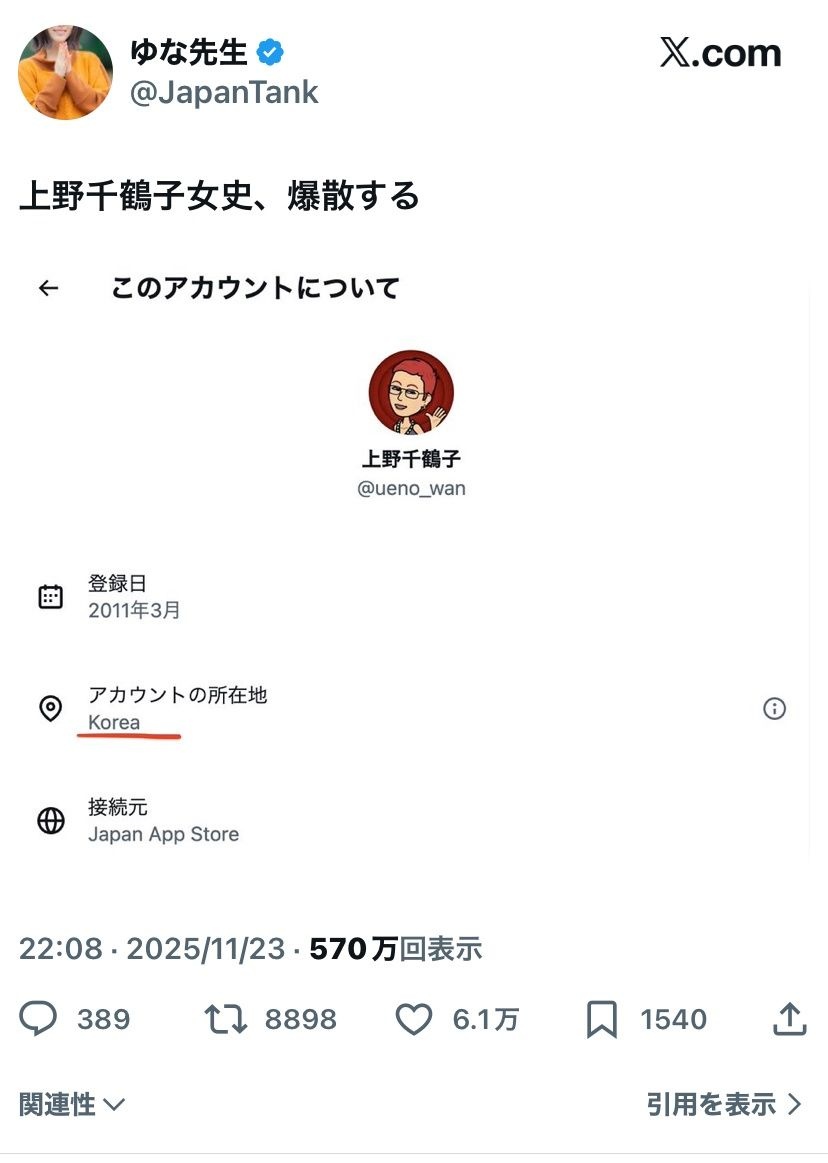Open ゆな先生's profile avatar
Screen dimensions: 828x1163
66,73
